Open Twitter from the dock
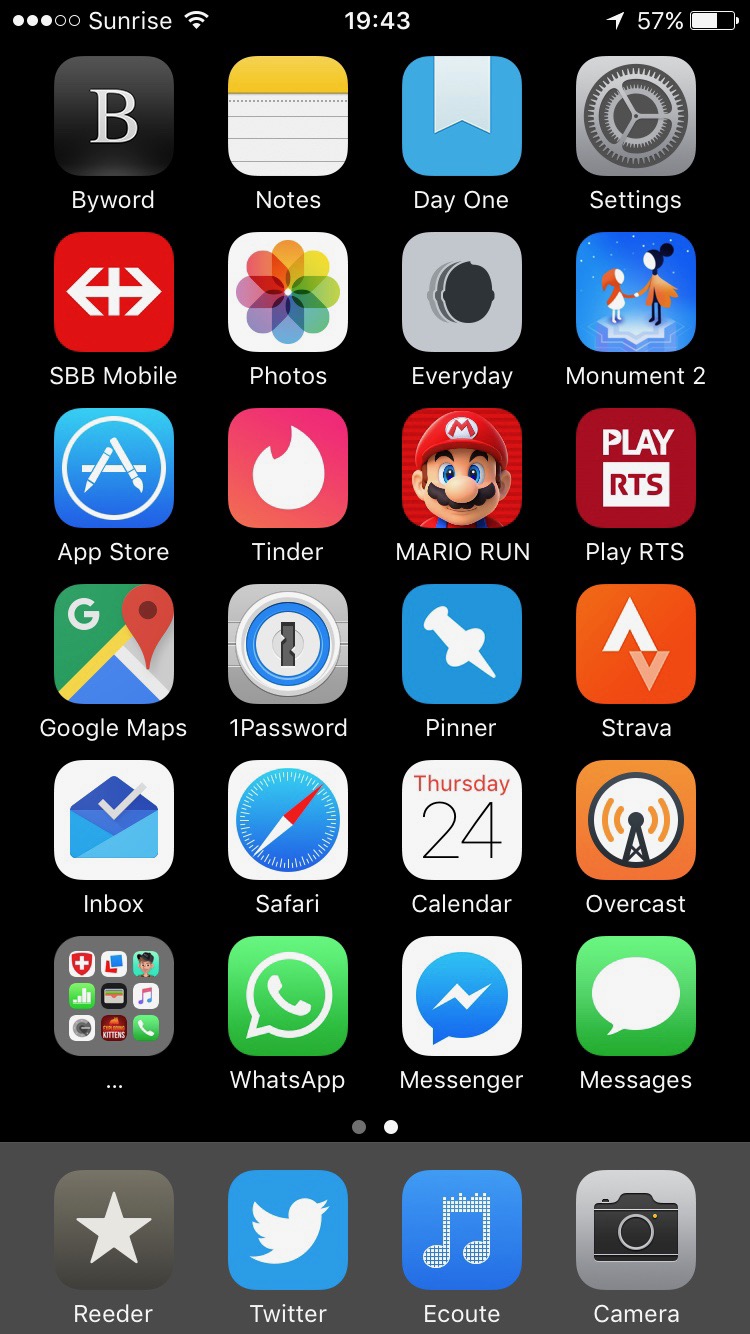Screen dimensions: 750x1334 pos(288,1230)
